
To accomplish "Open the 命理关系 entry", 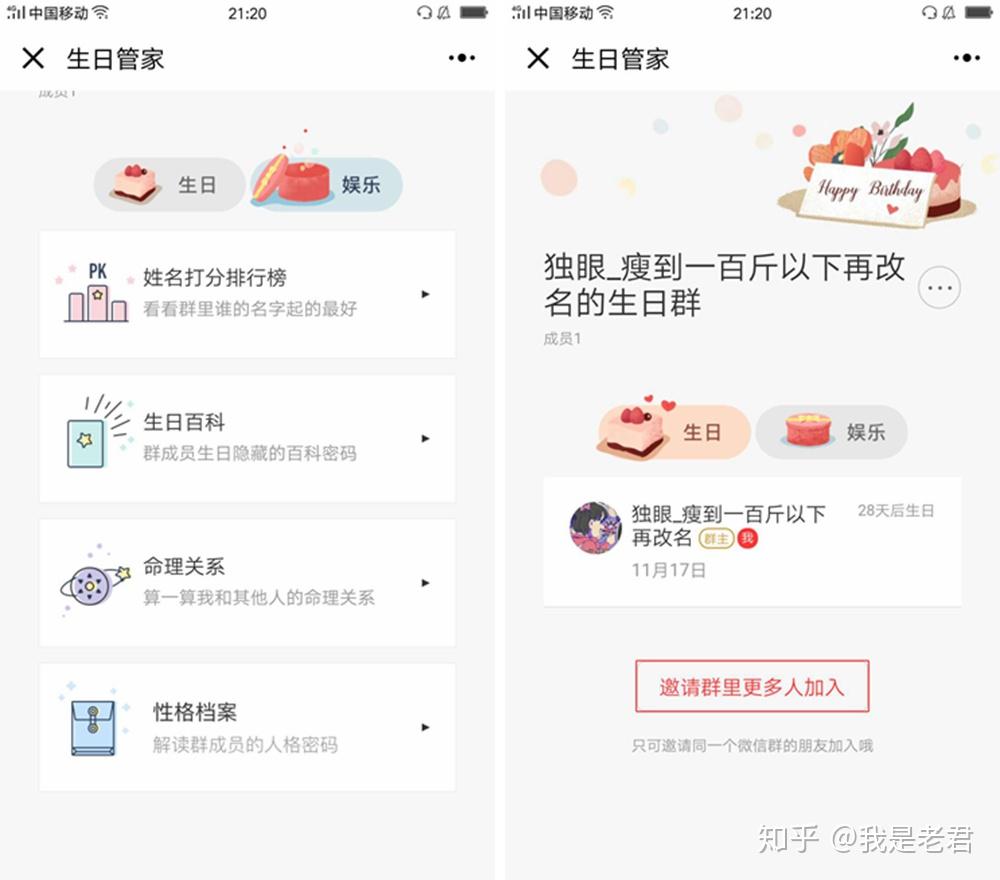I will coord(247,582).
